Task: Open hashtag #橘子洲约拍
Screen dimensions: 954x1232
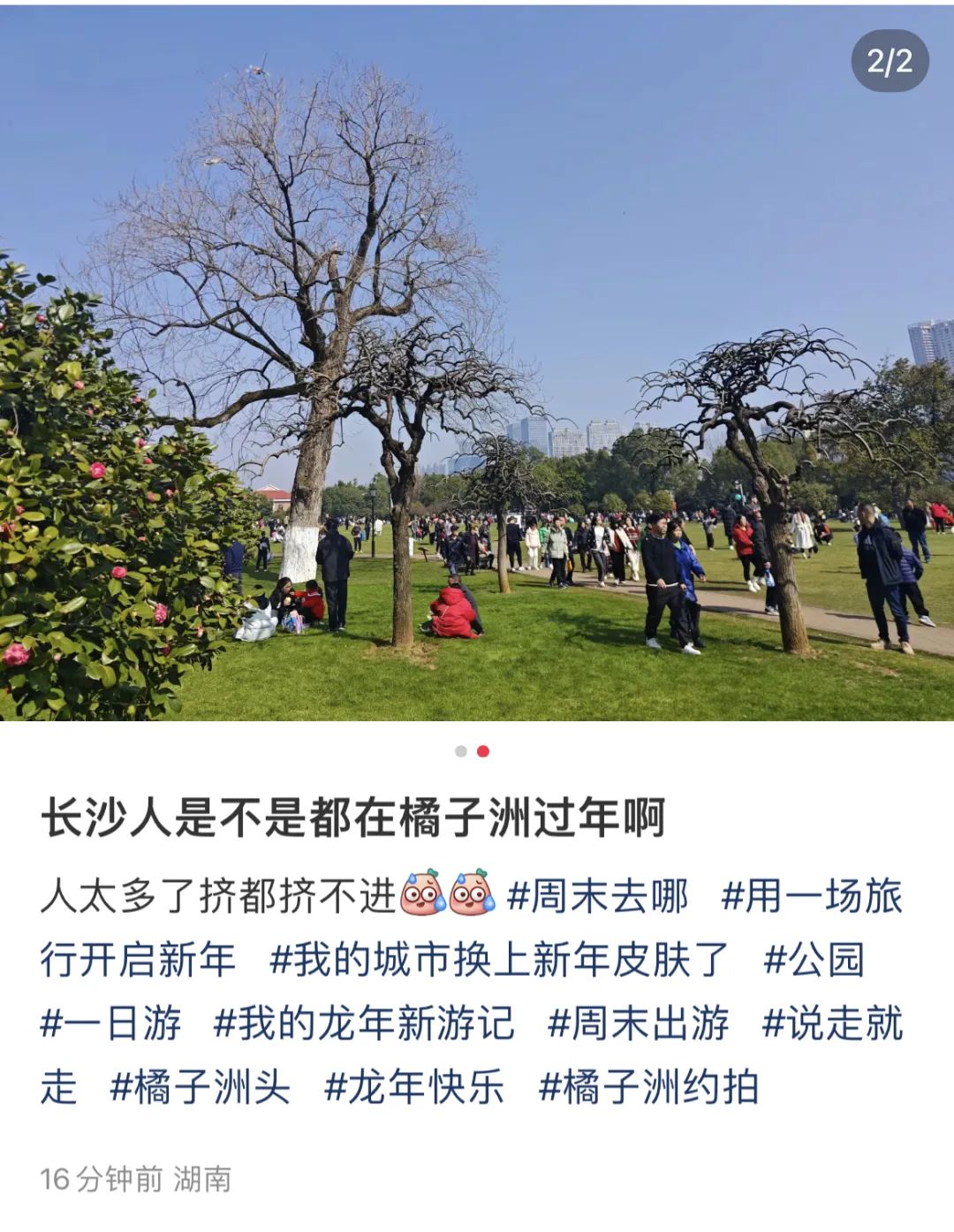Action: [648, 1088]
